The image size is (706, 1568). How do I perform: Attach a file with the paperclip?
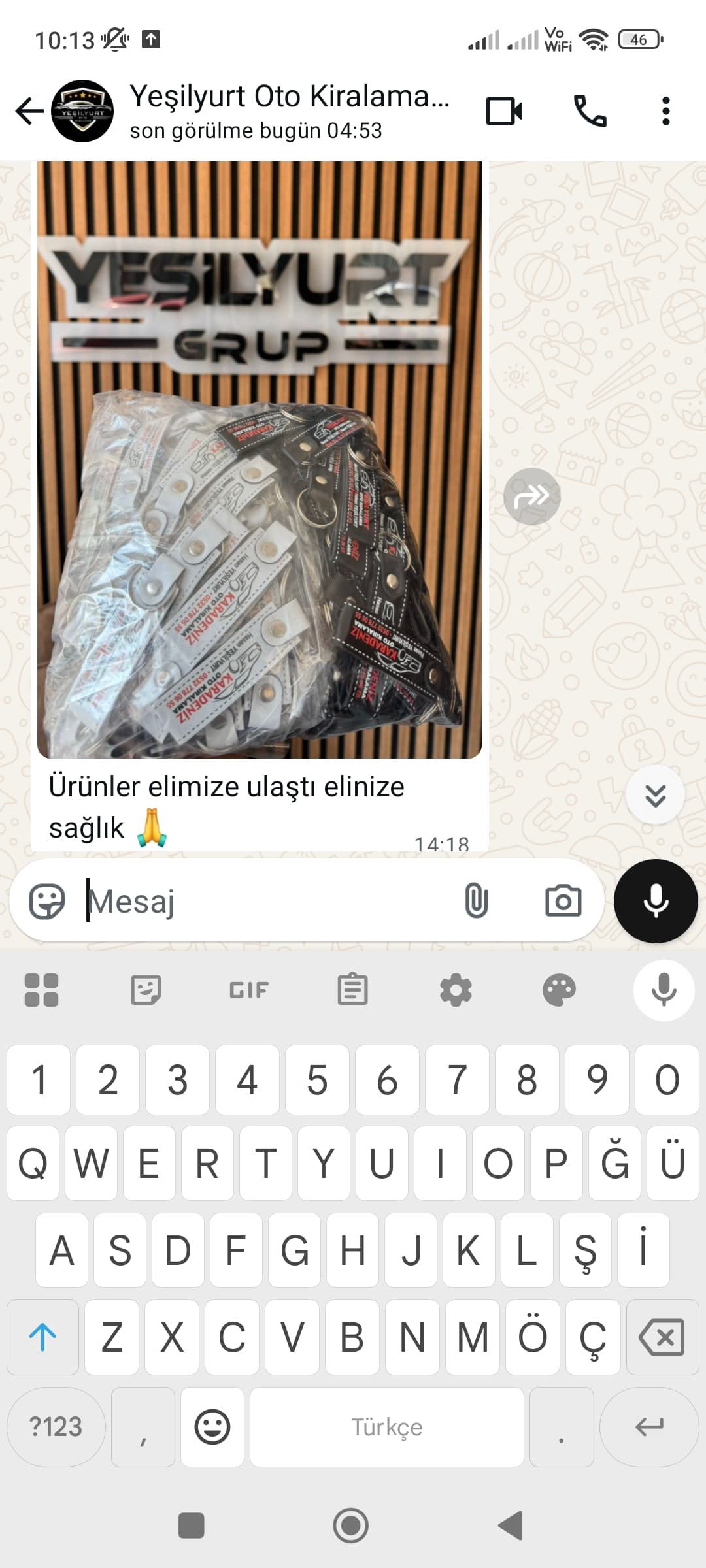point(475,900)
